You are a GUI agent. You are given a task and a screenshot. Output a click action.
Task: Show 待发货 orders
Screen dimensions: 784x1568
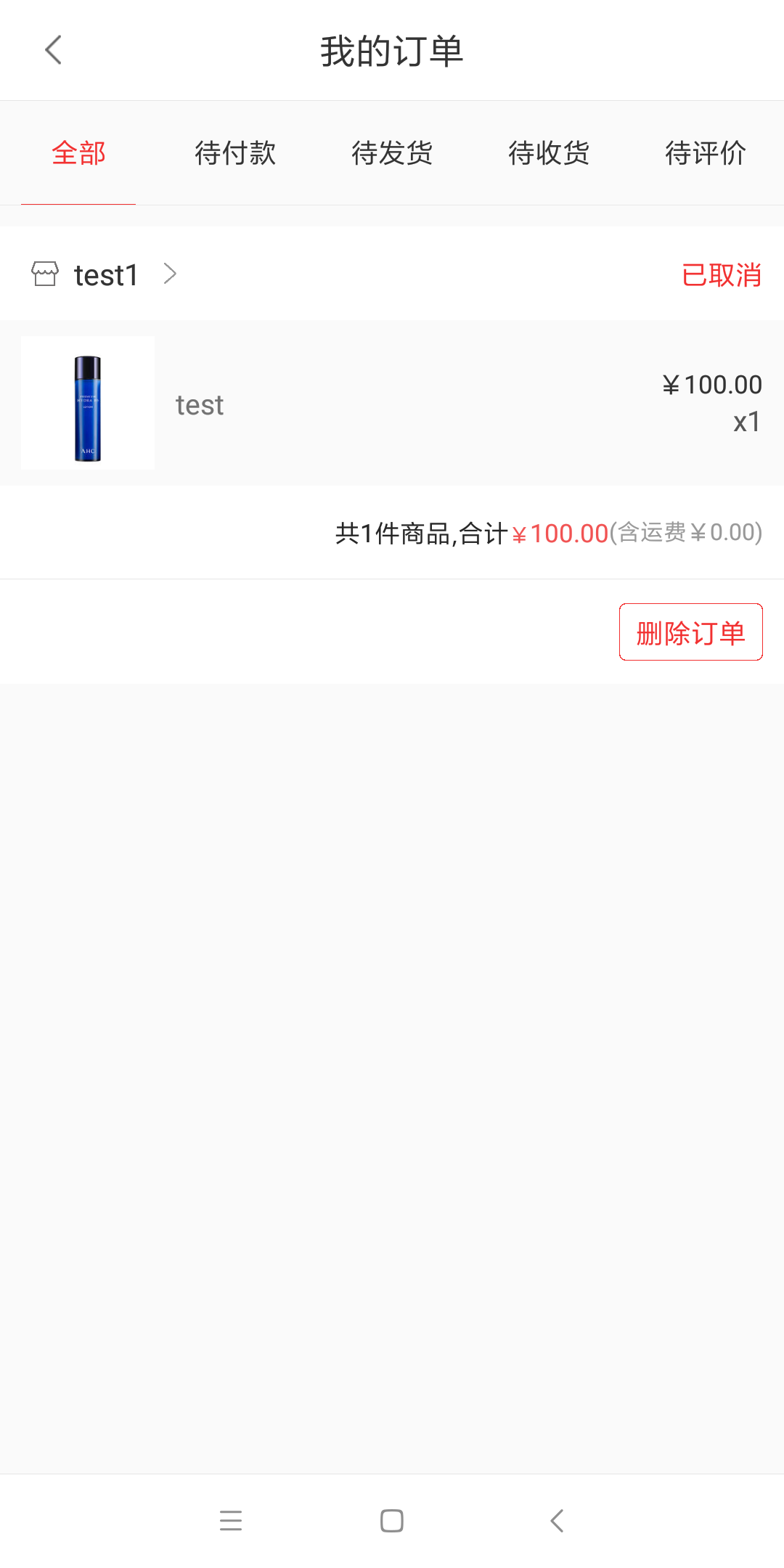[392, 153]
